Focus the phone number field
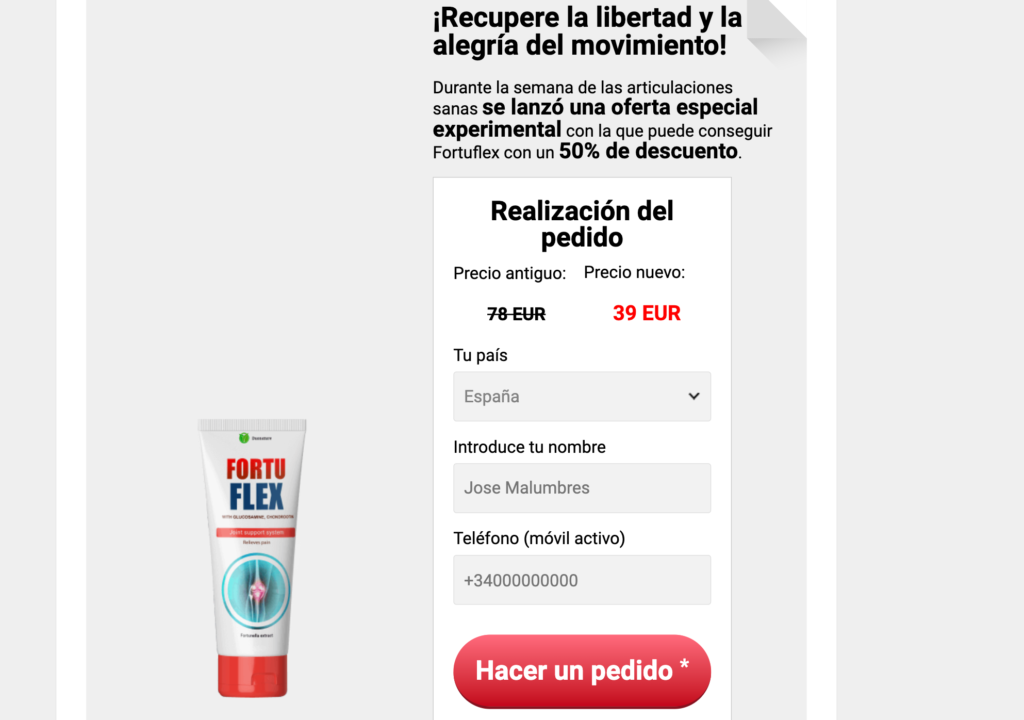The image size is (1024, 720). click(581, 580)
